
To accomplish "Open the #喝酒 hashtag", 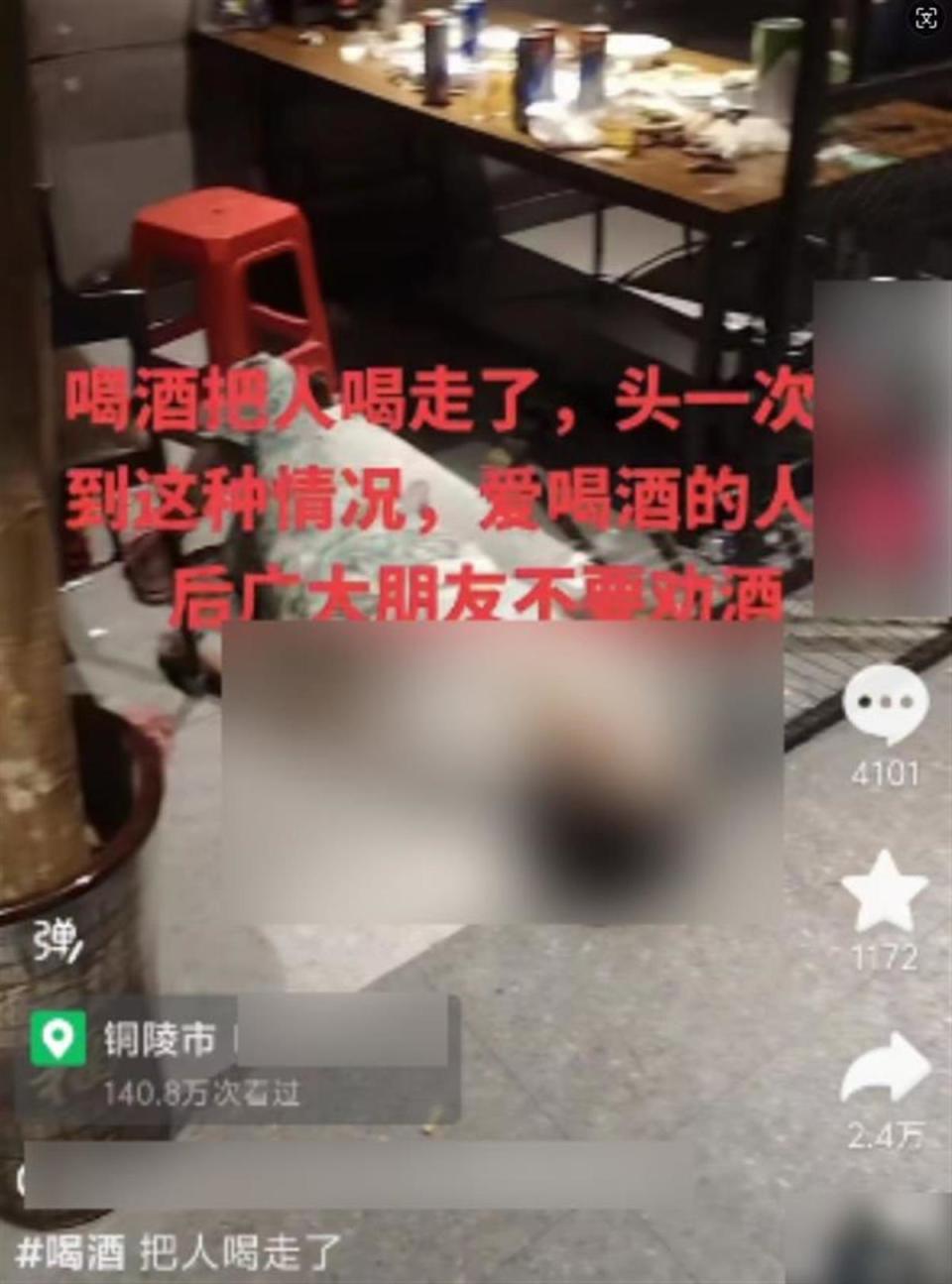I will pyautogui.click(x=71, y=1253).
